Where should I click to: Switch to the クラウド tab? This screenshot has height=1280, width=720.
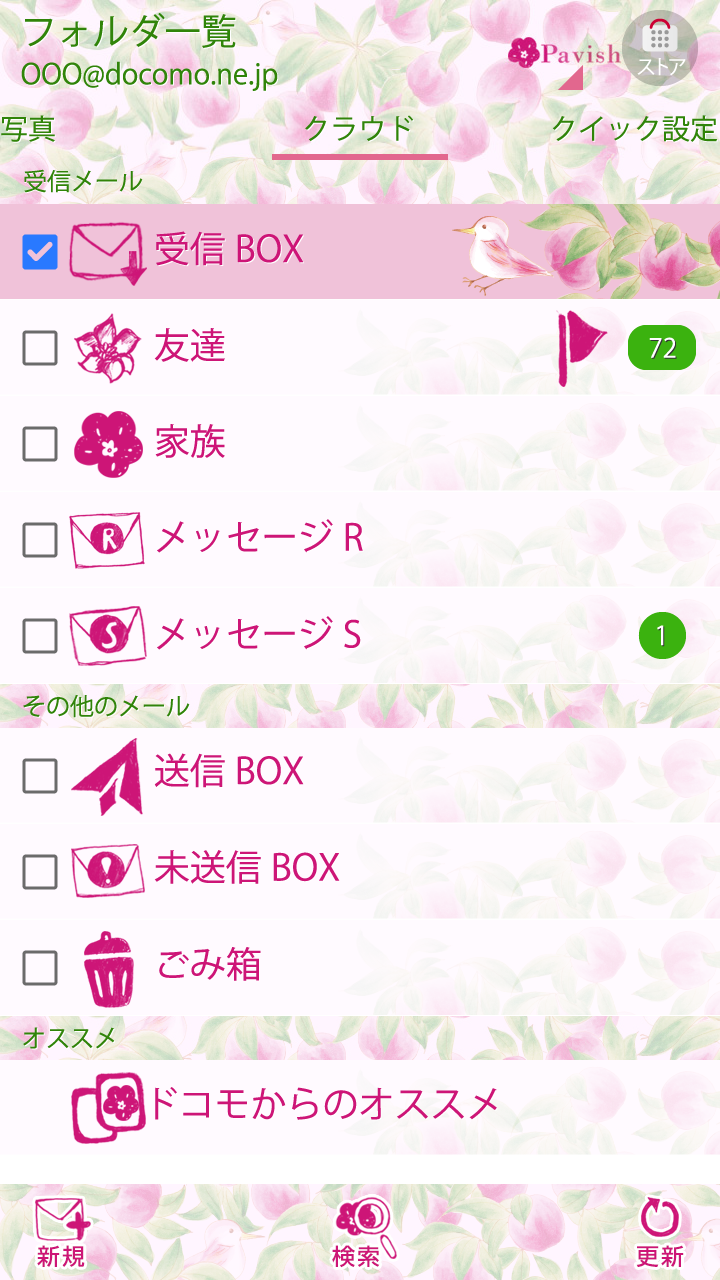(x=358, y=129)
